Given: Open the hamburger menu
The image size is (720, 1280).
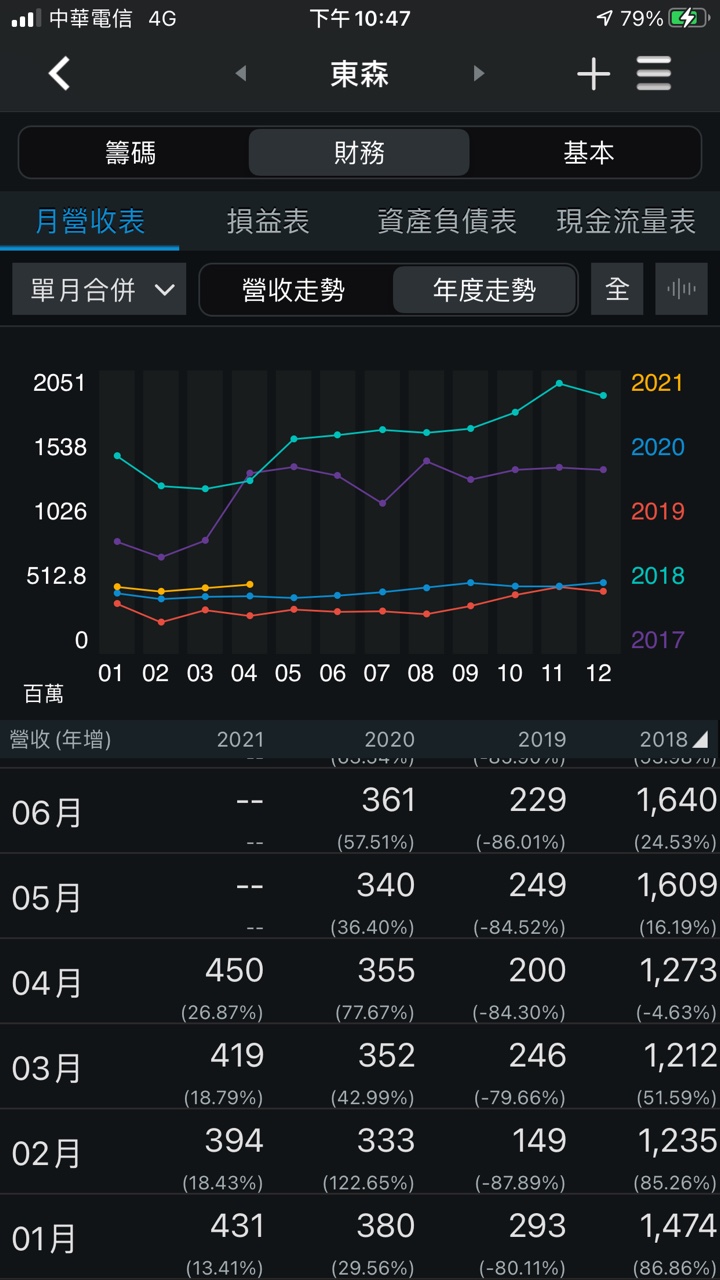Looking at the screenshot, I should 654,74.
